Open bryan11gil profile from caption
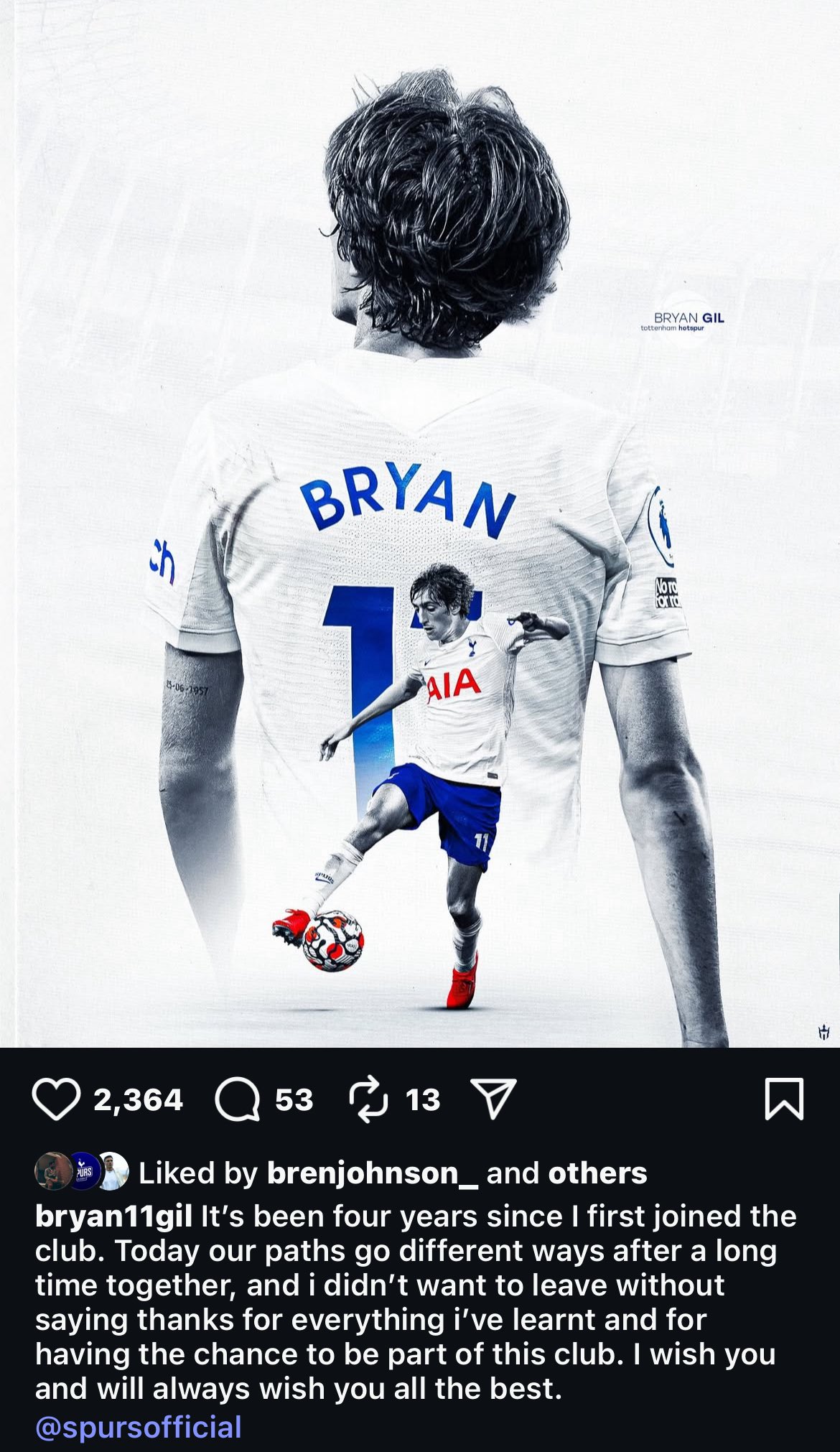The width and height of the screenshot is (840, 1452). (113, 1216)
